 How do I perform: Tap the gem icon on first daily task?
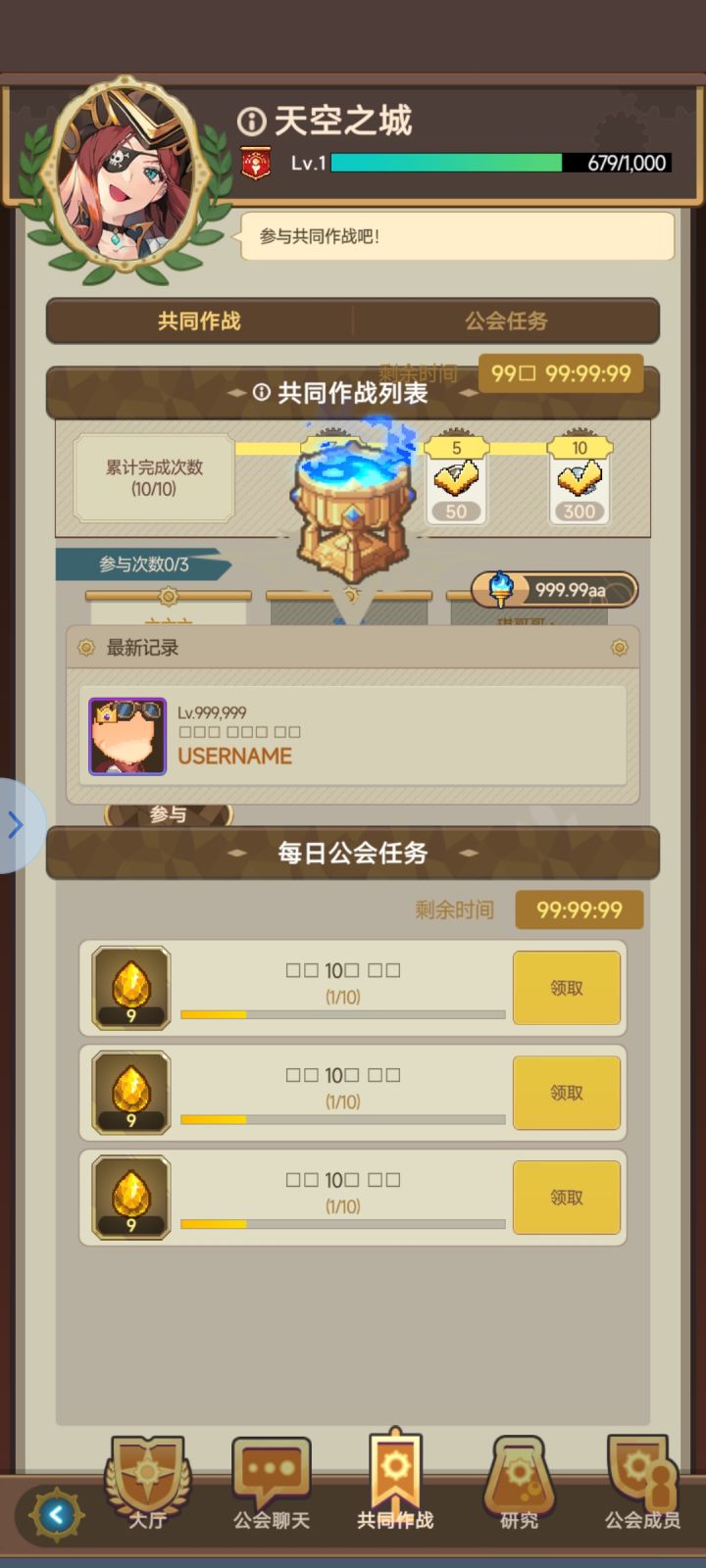click(x=131, y=987)
